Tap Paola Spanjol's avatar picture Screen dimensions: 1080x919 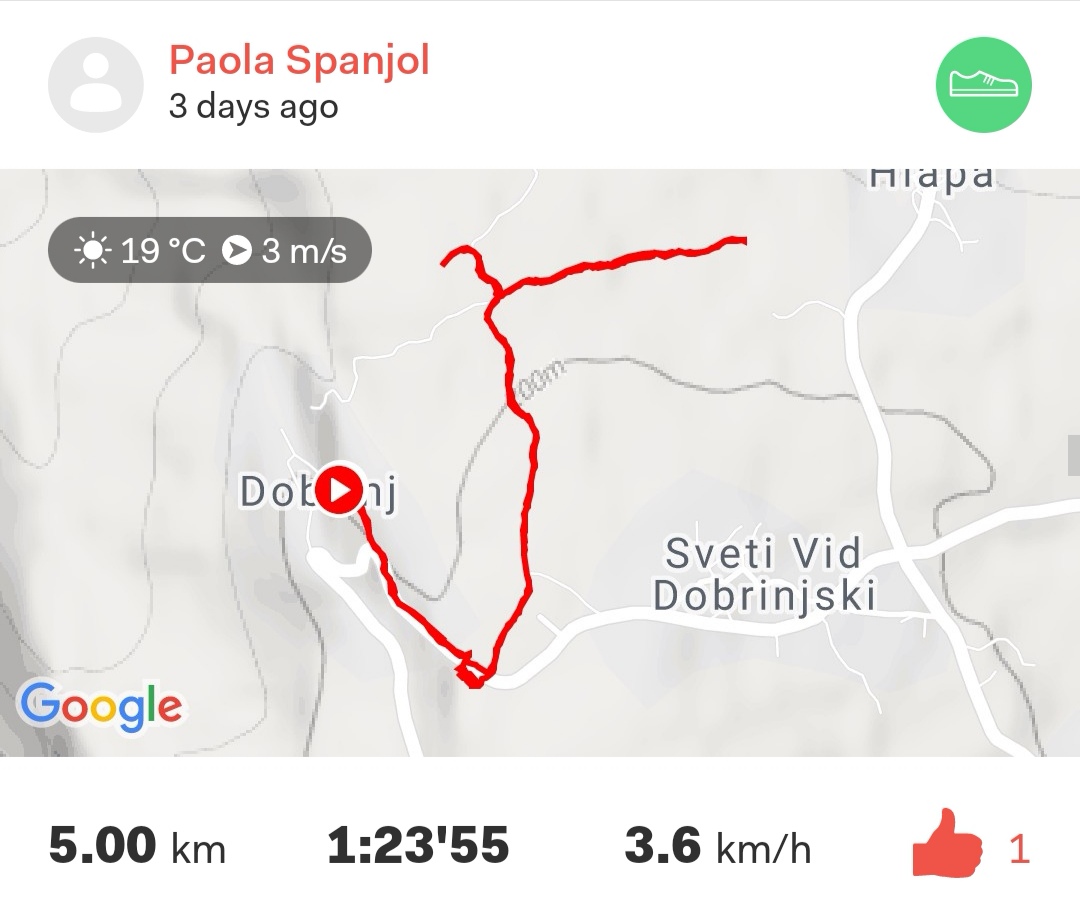point(94,87)
